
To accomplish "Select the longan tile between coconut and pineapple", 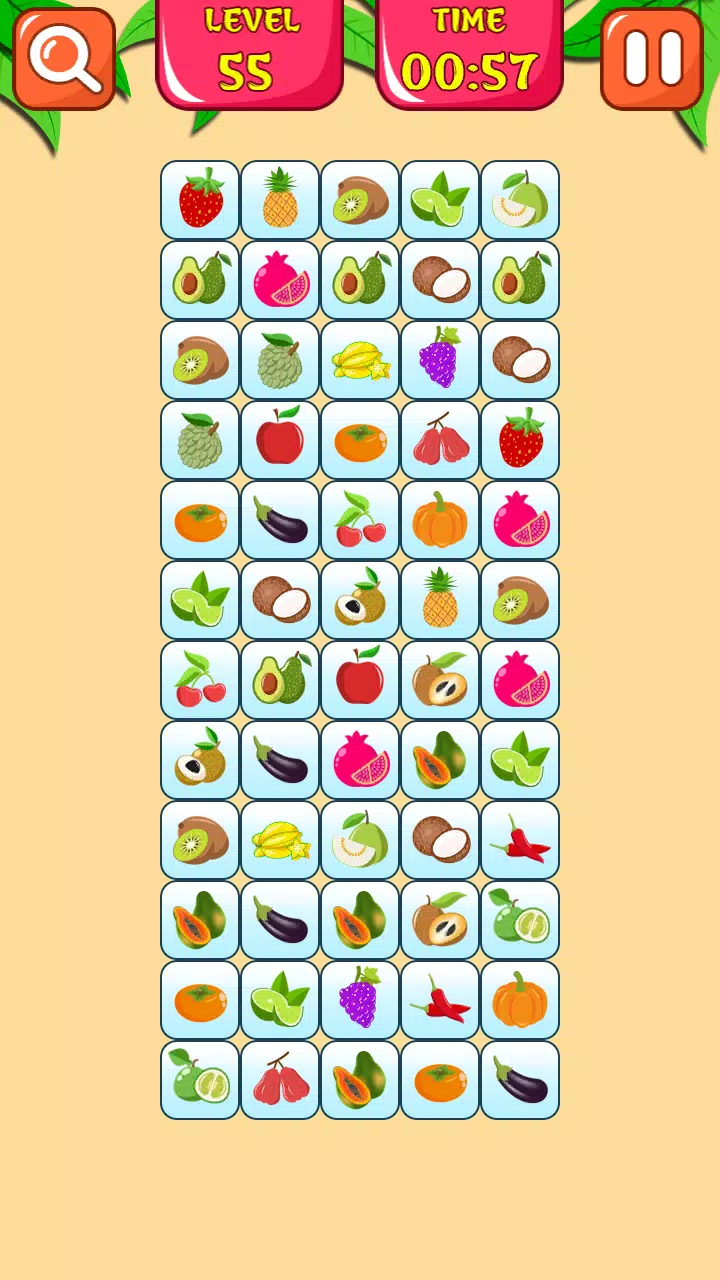I will (x=360, y=600).
